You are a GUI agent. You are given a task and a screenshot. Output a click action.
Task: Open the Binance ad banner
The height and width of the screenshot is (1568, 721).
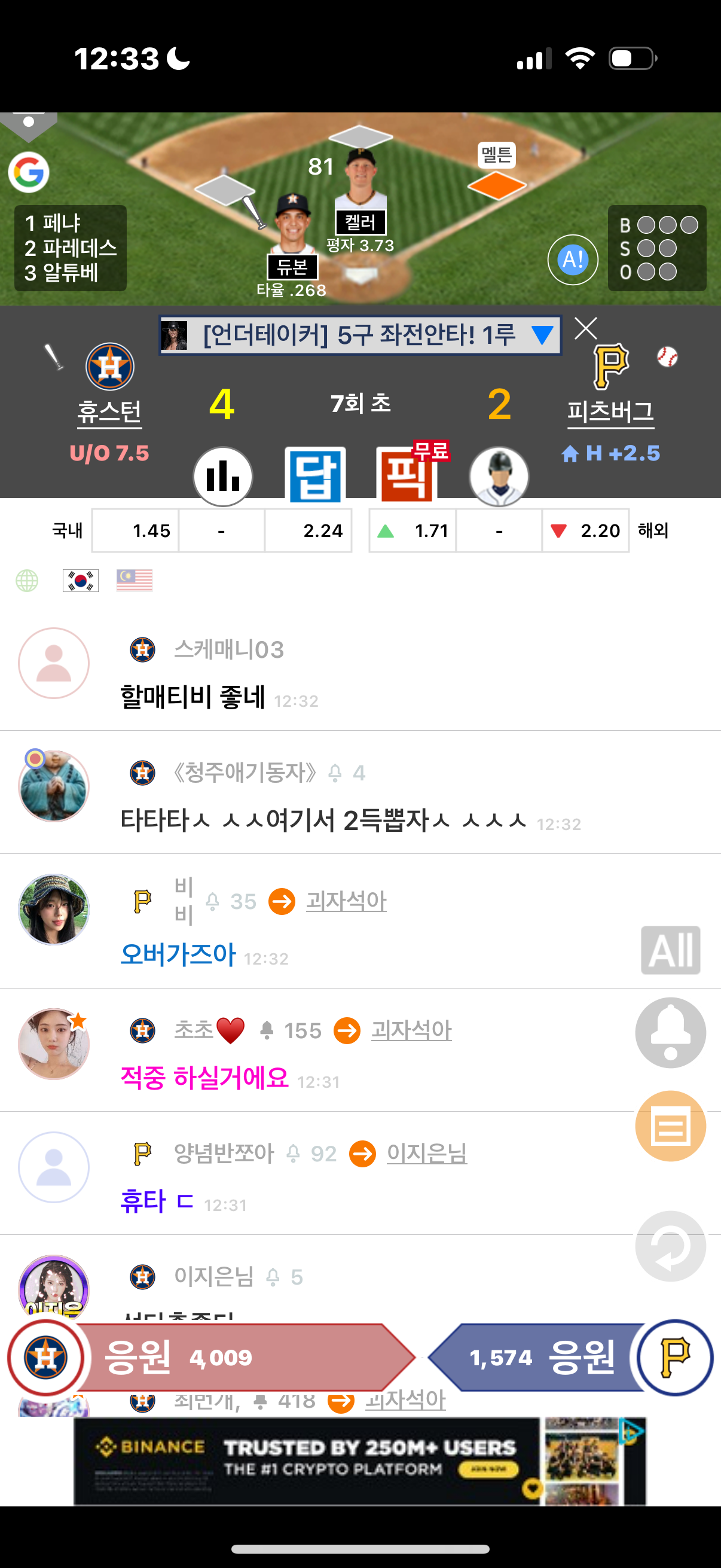[x=359, y=1461]
